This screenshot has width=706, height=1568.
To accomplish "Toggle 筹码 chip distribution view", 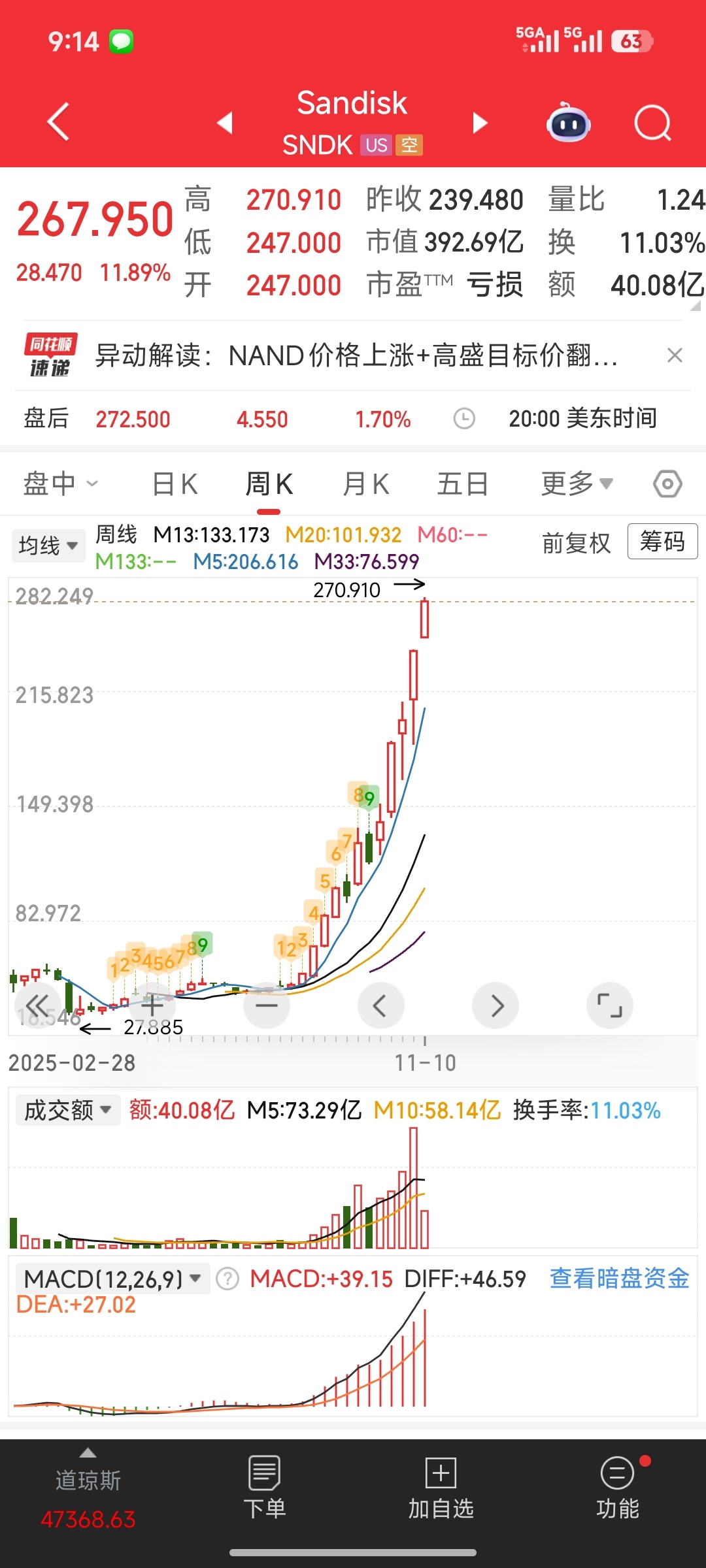I will pos(662,542).
